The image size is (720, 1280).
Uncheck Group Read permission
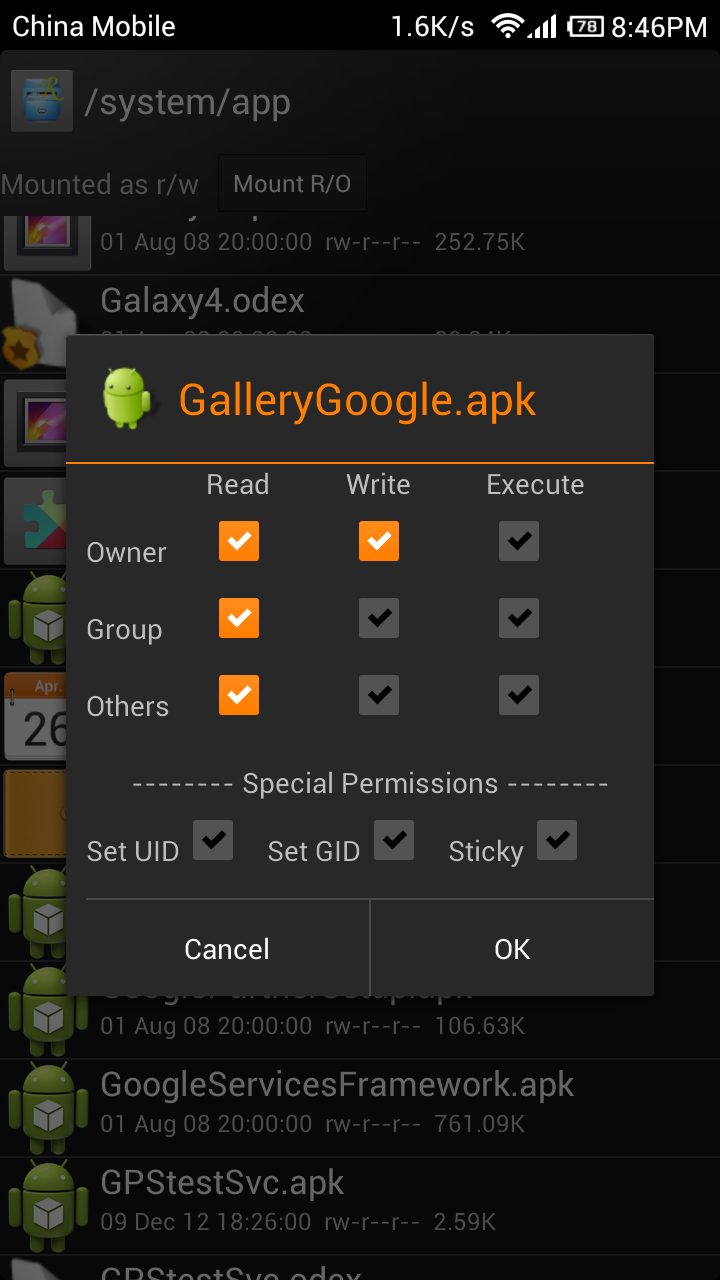pos(239,618)
